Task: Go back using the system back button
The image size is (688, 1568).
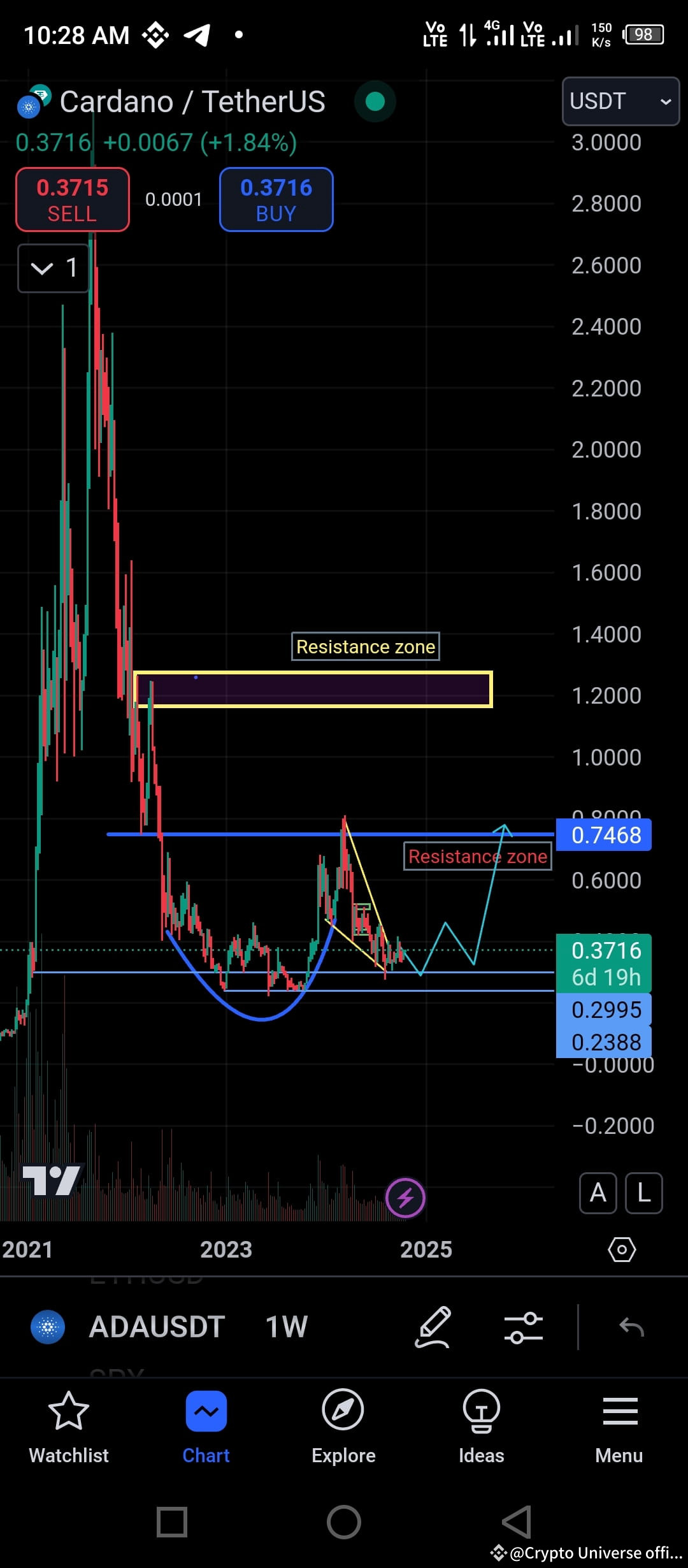Action: [x=516, y=1522]
